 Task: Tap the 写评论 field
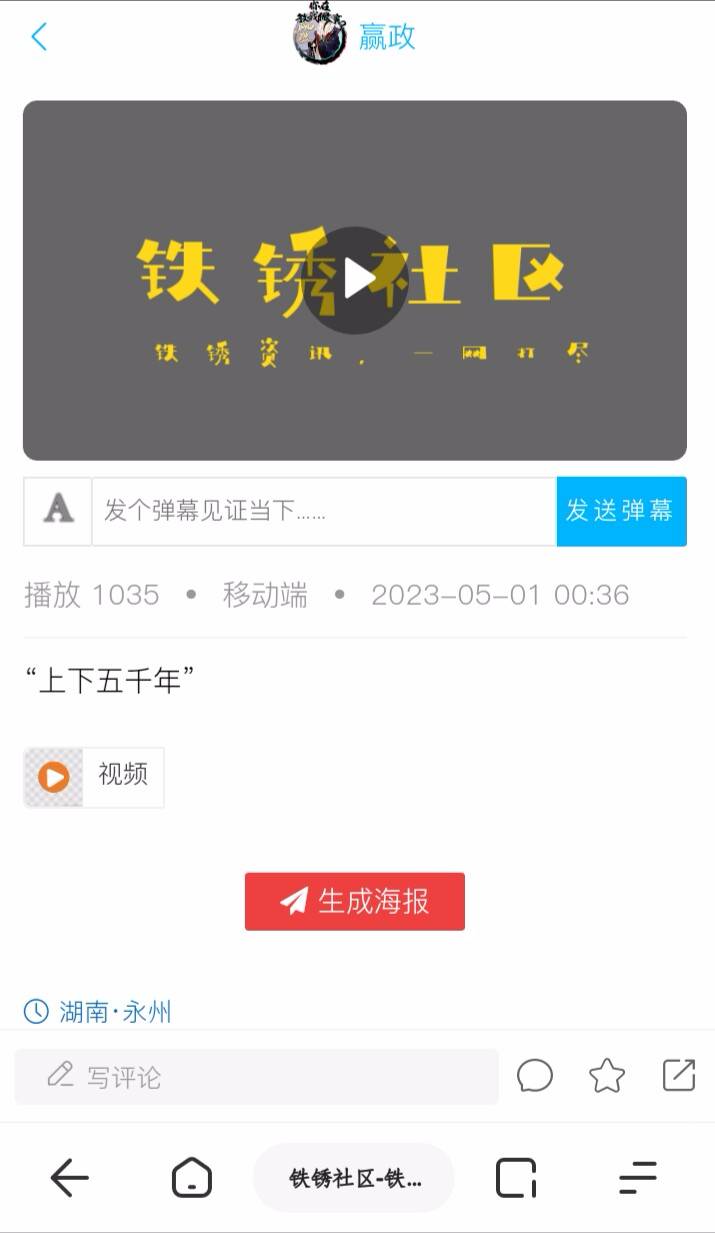click(256, 1076)
